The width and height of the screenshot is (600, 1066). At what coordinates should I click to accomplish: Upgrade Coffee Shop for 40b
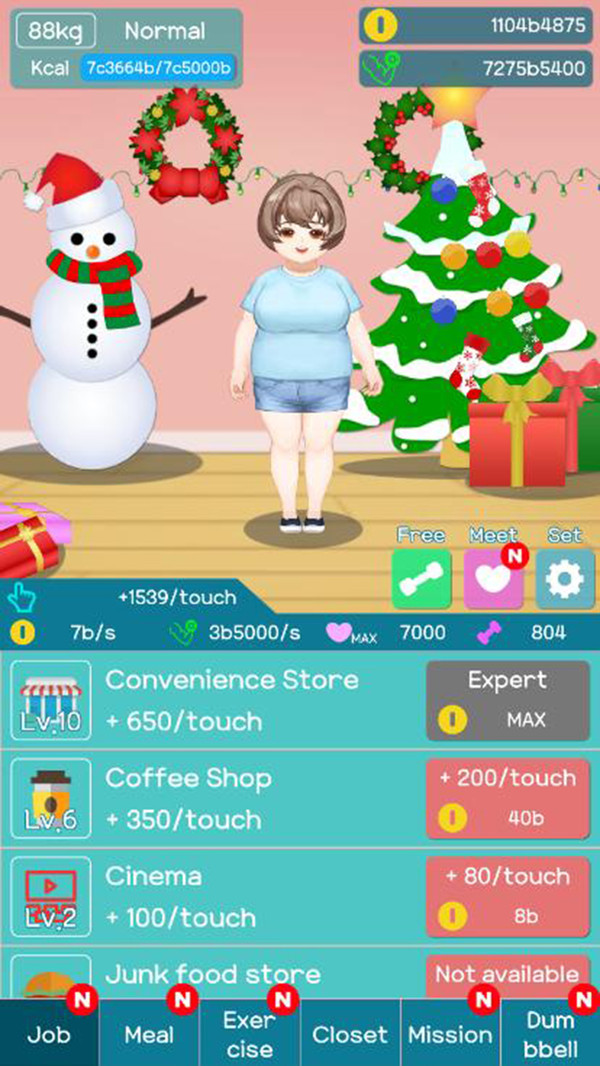(507, 798)
